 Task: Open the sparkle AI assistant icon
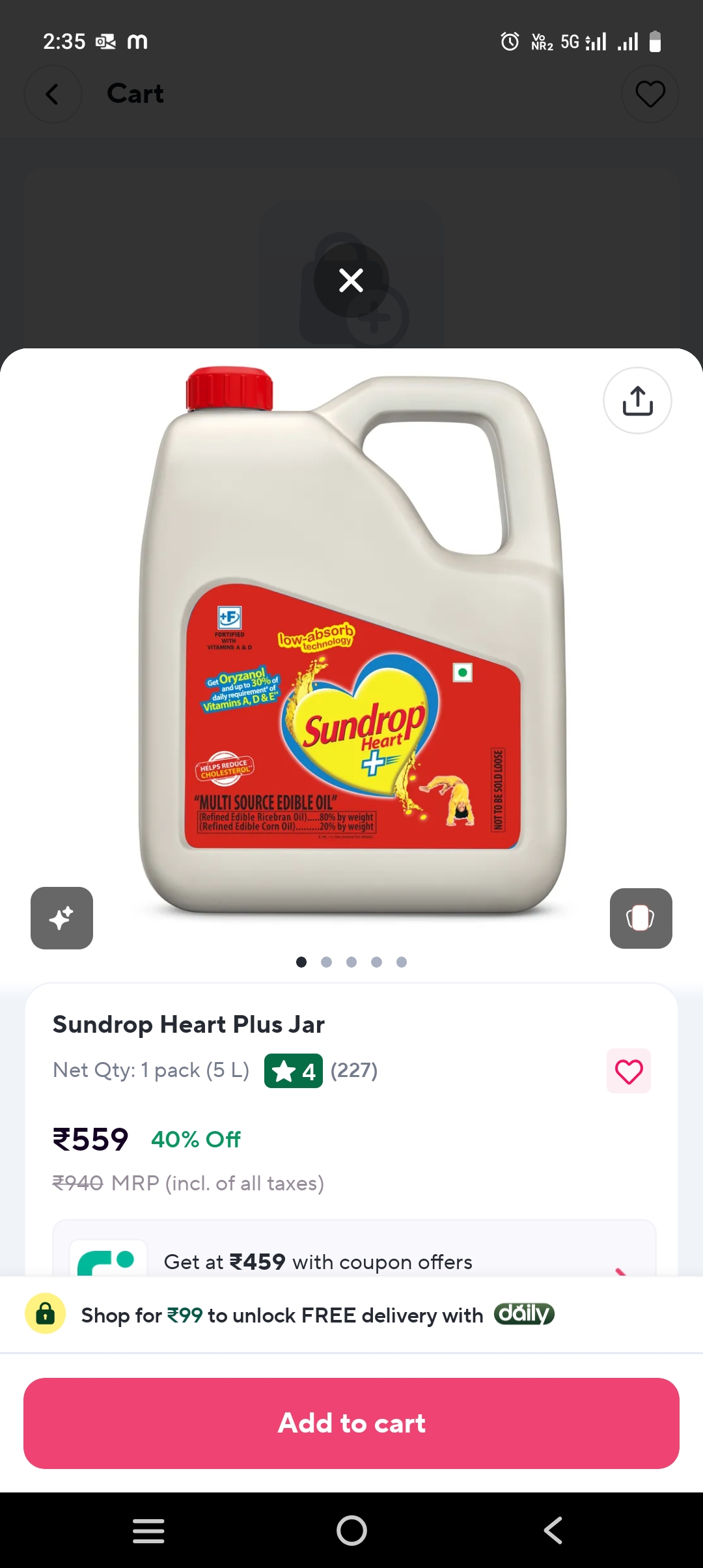coord(62,918)
